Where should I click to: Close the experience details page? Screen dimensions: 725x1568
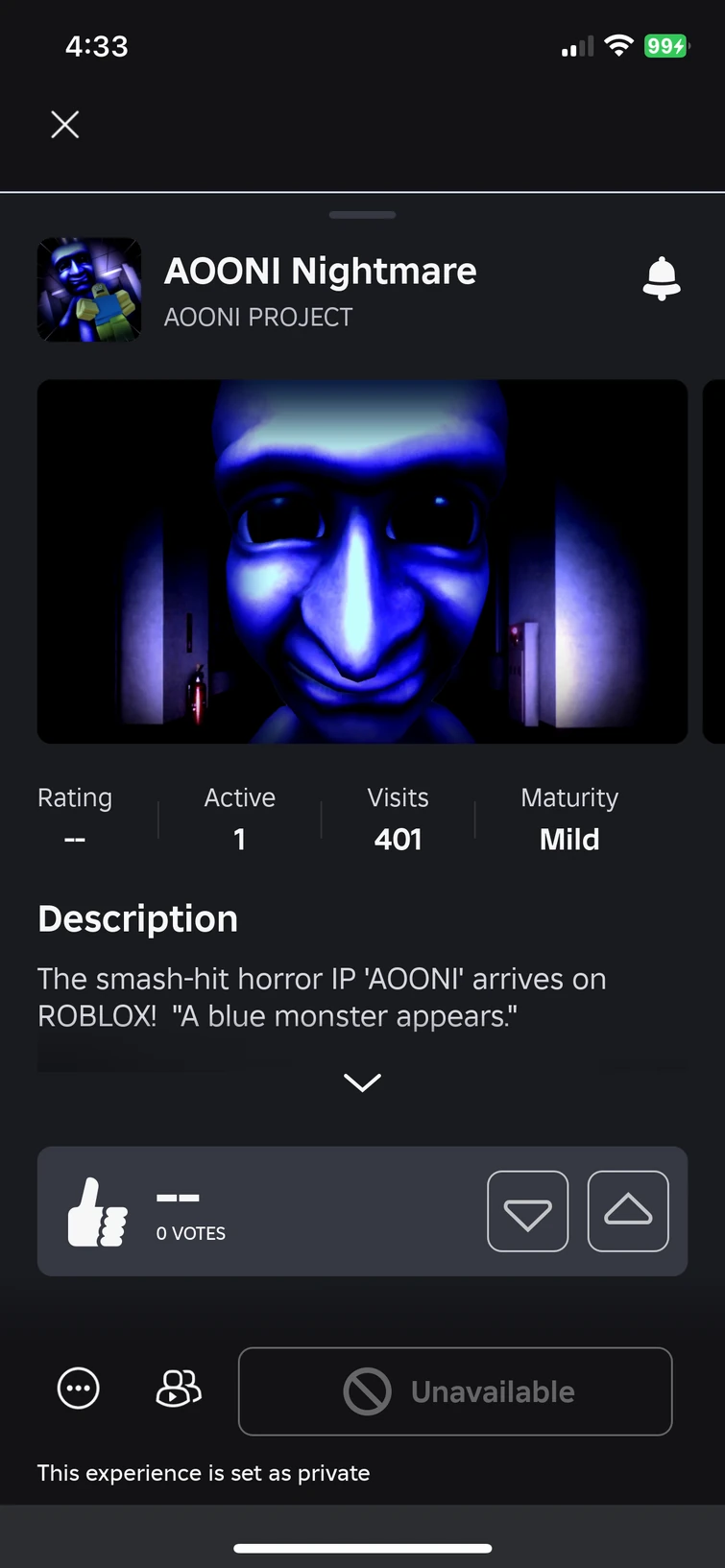pyautogui.click(x=64, y=125)
